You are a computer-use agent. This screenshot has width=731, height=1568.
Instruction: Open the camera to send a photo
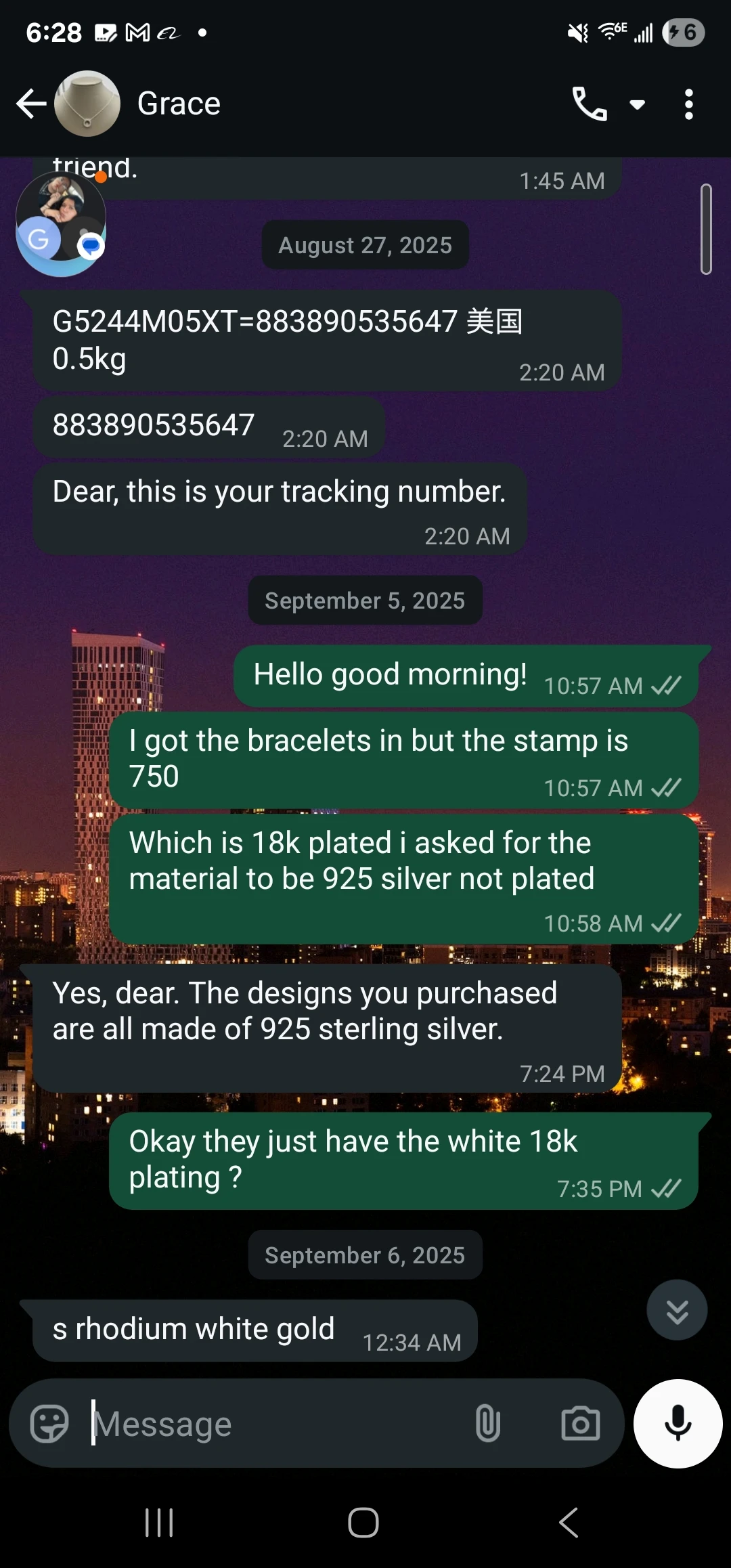pyautogui.click(x=581, y=1424)
